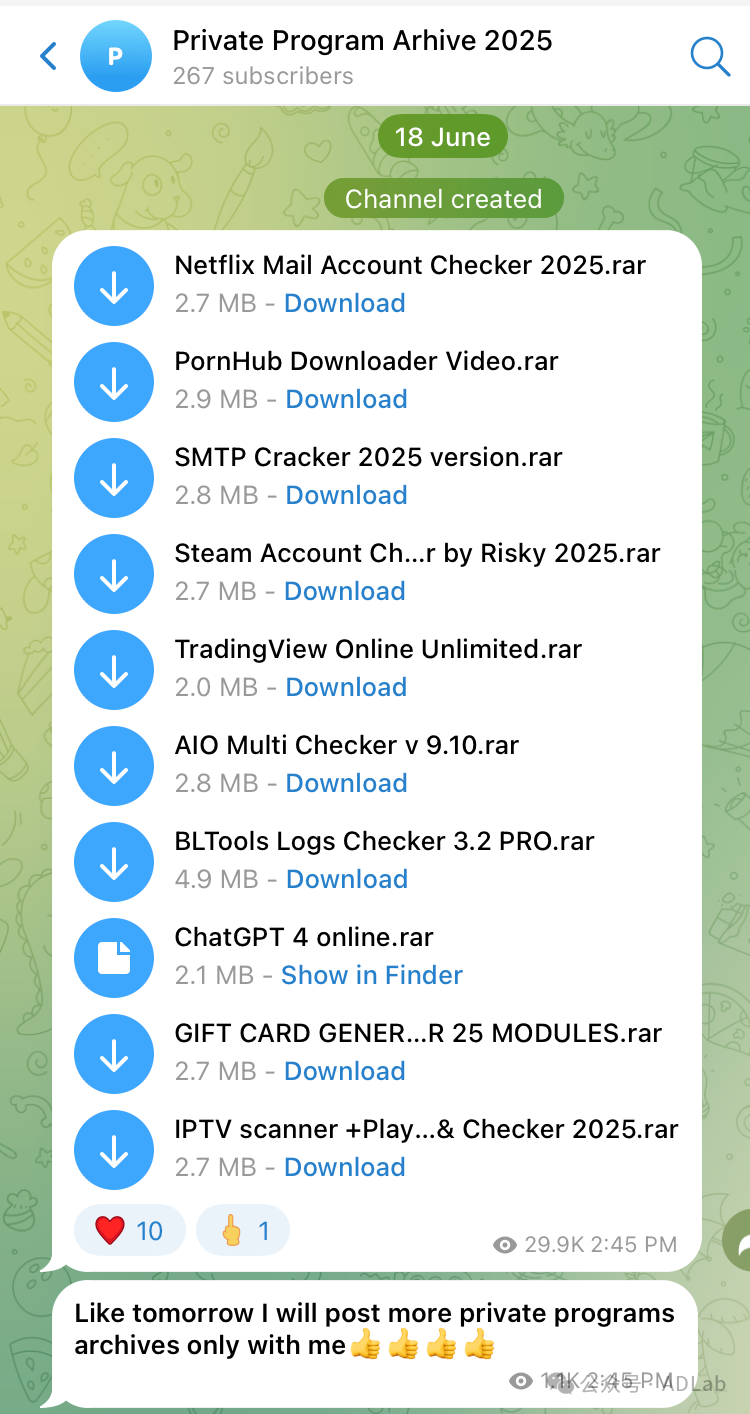This screenshot has height=1414, width=750.
Task: Share the files message using forward arrow
Action: coord(738,1242)
